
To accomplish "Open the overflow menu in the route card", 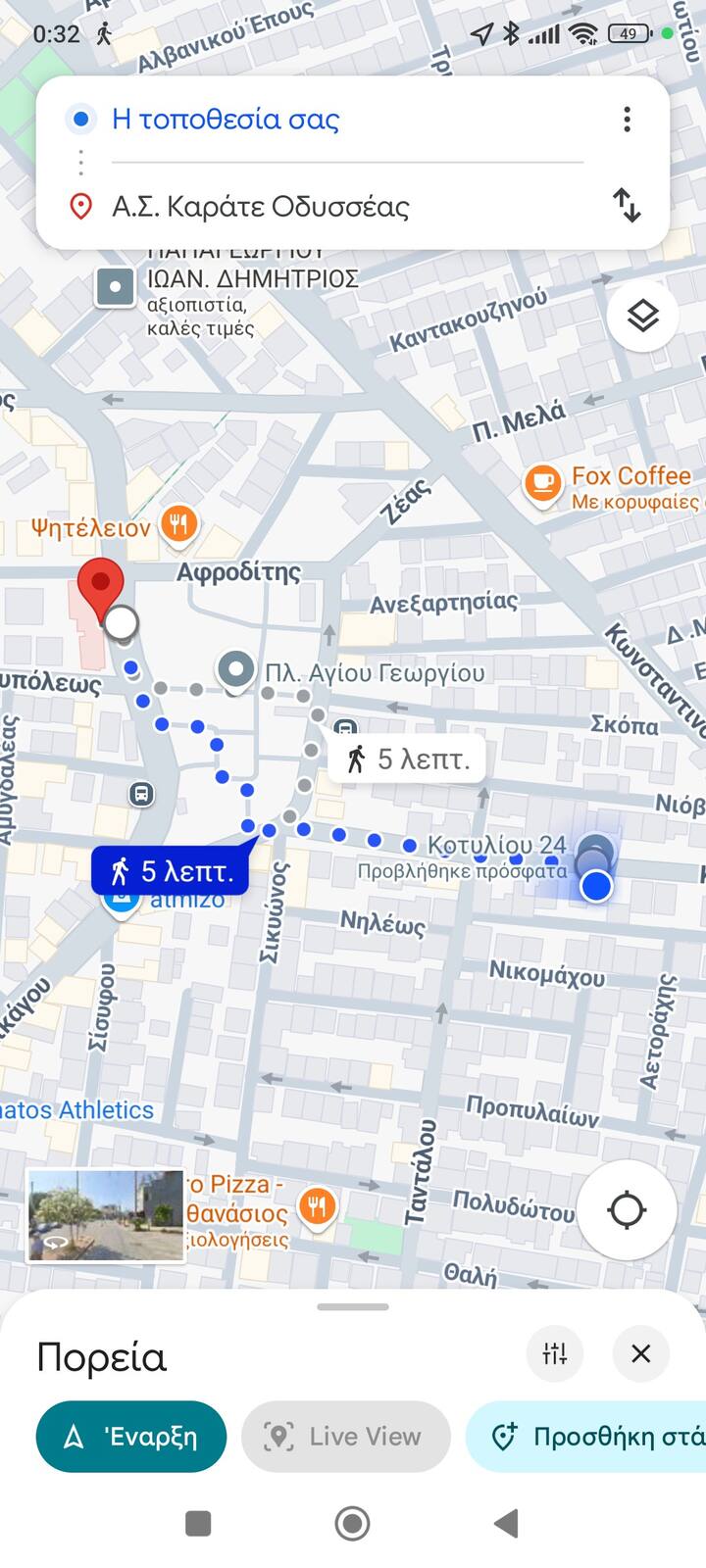I will point(627,120).
